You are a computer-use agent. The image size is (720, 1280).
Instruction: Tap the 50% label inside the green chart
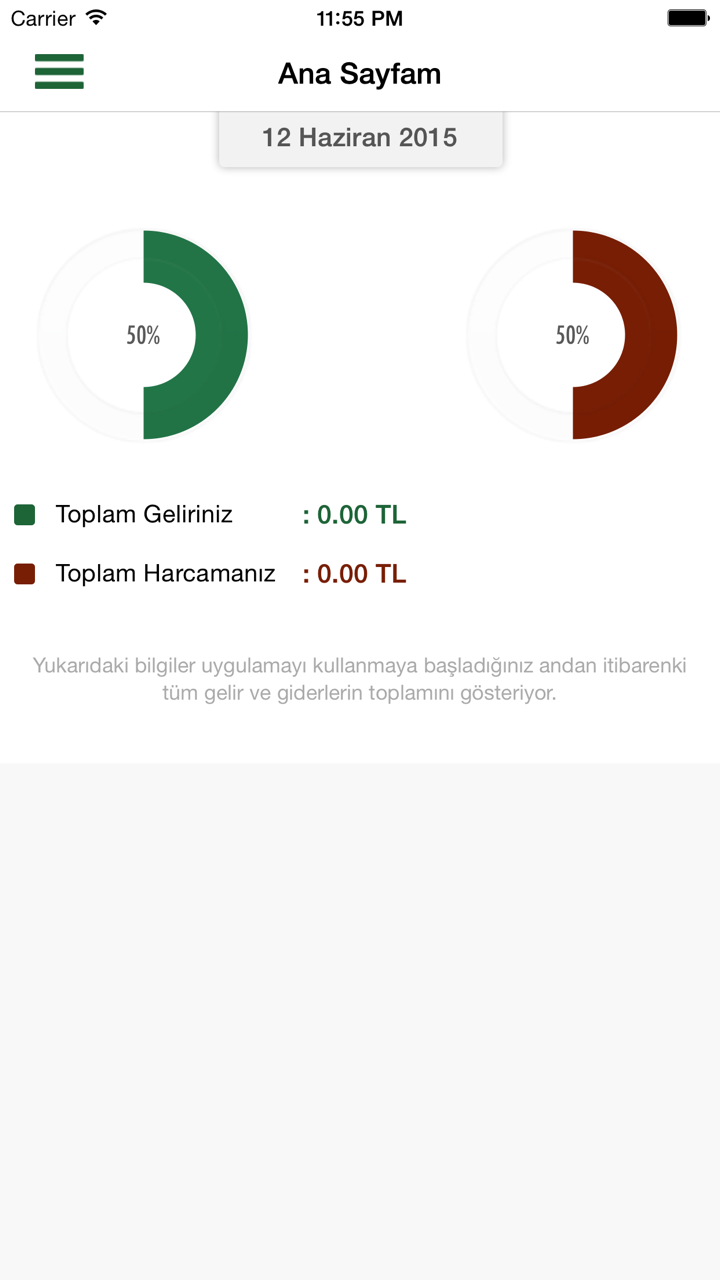(143, 335)
